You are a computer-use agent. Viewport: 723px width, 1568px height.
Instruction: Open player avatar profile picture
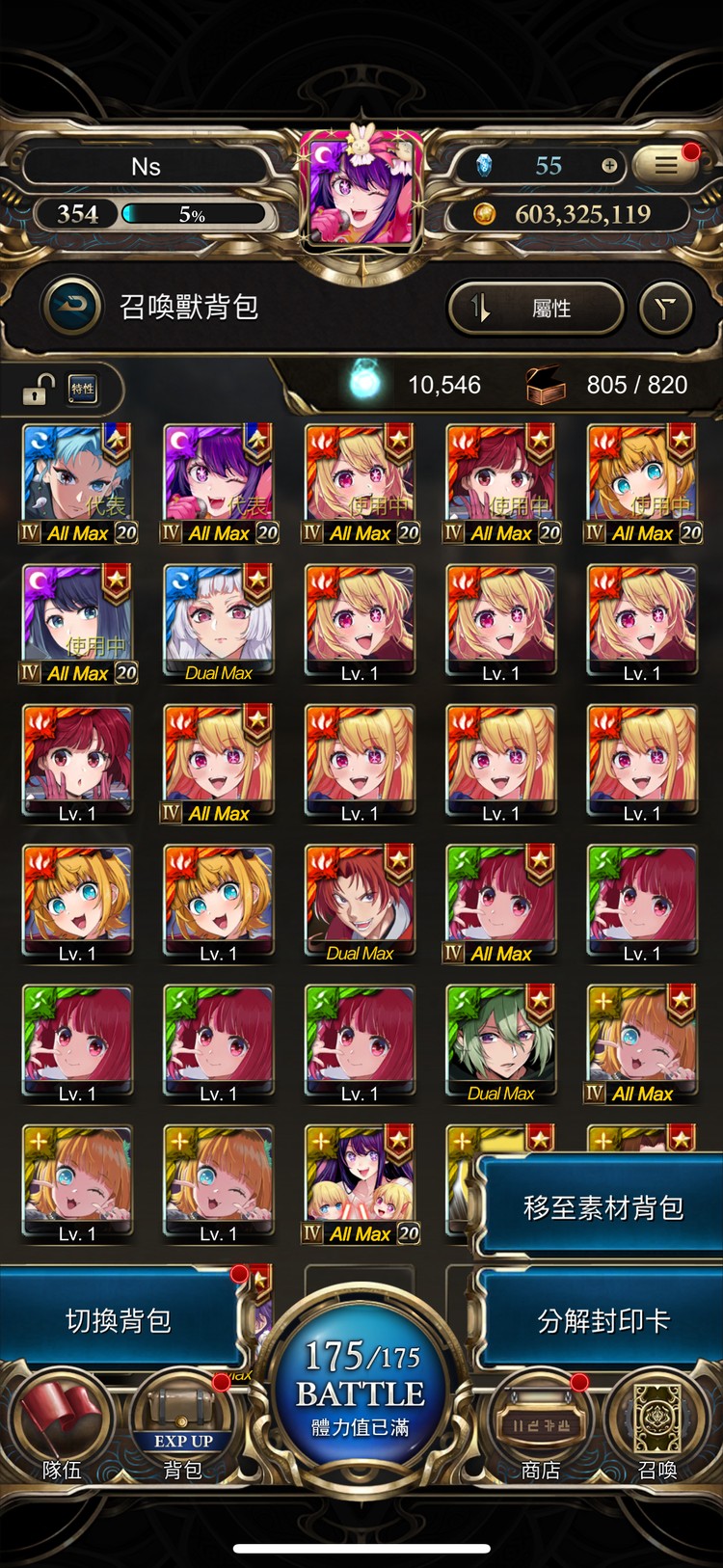coord(361,190)
